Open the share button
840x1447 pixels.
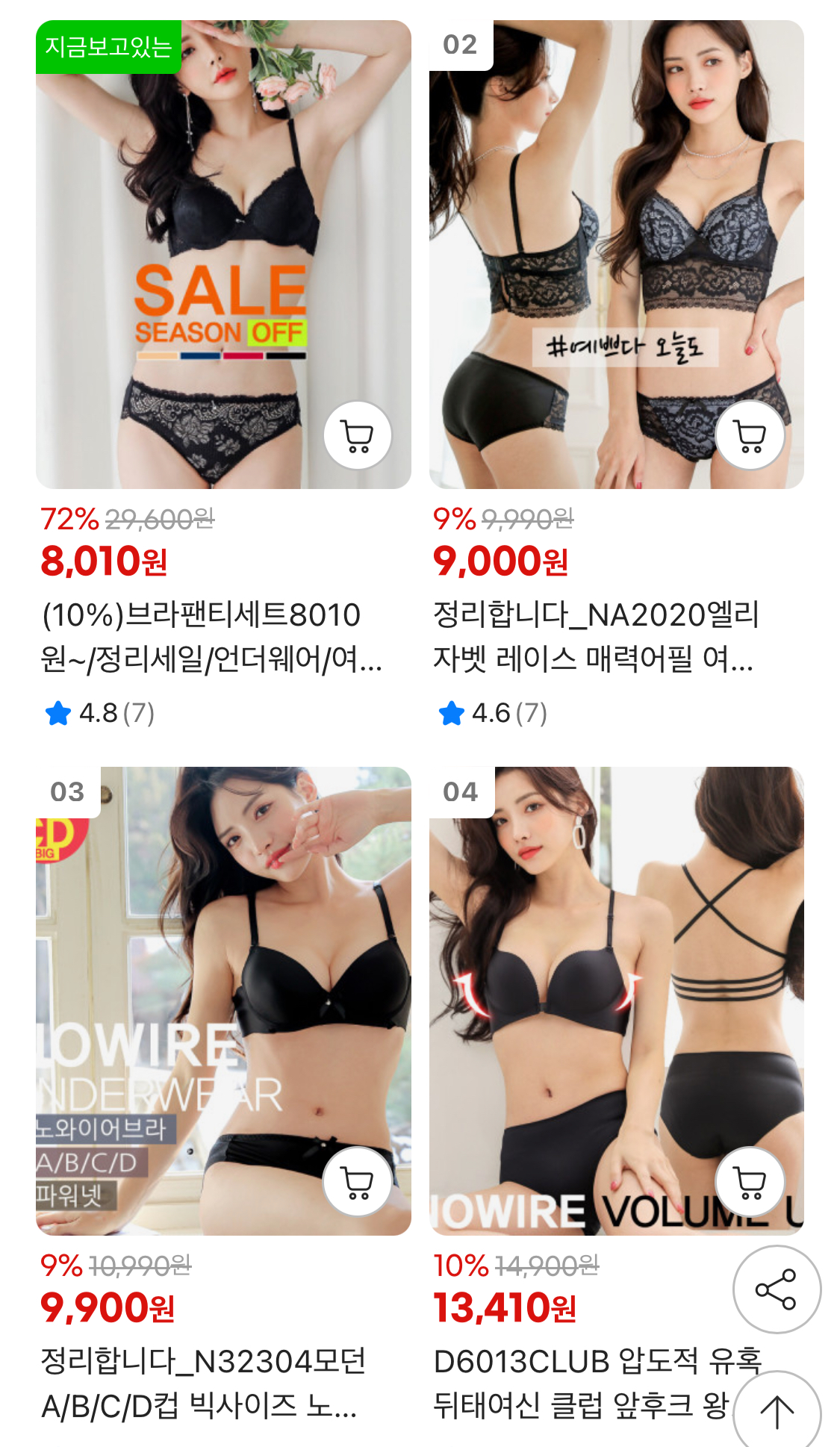(x=776, y=1289)
